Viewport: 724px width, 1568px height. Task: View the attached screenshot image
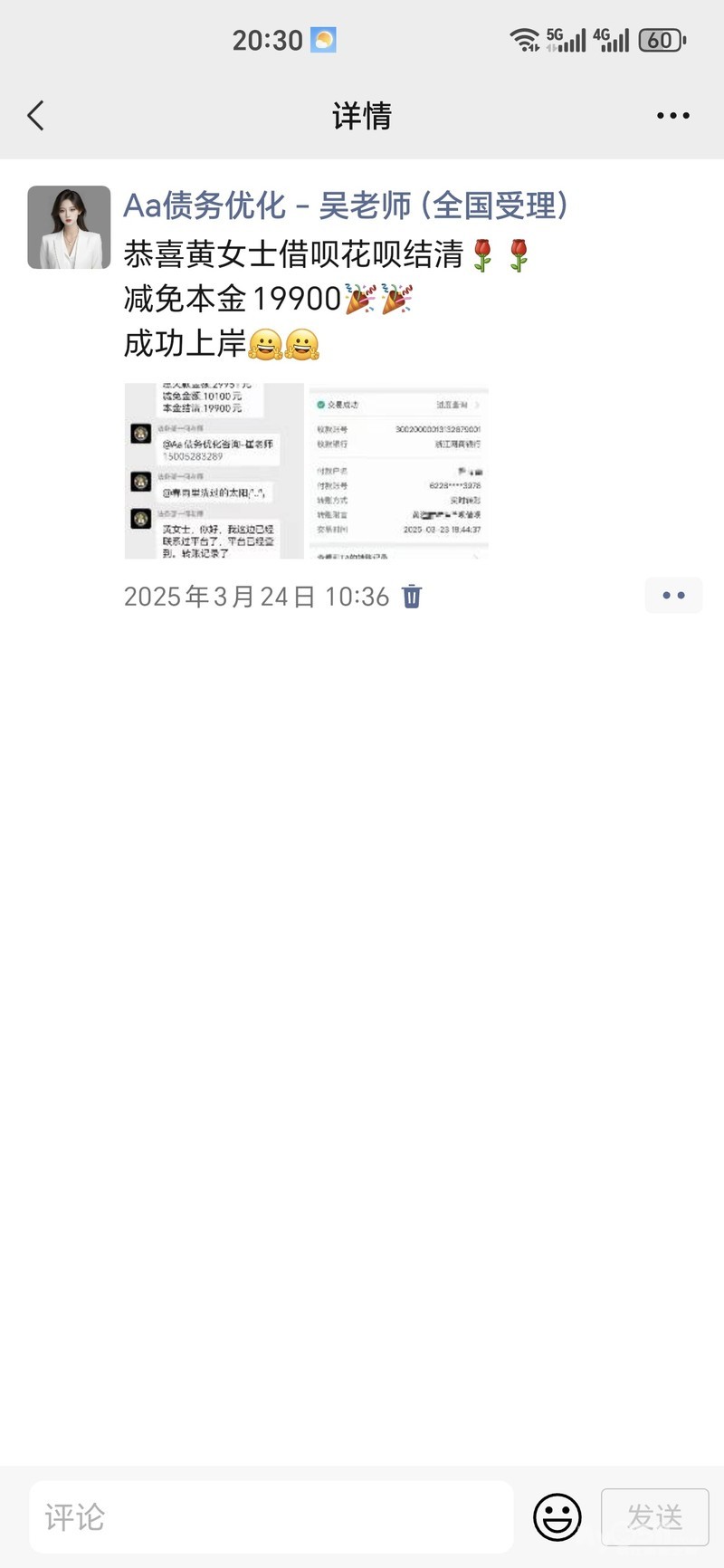coord(306,471)
